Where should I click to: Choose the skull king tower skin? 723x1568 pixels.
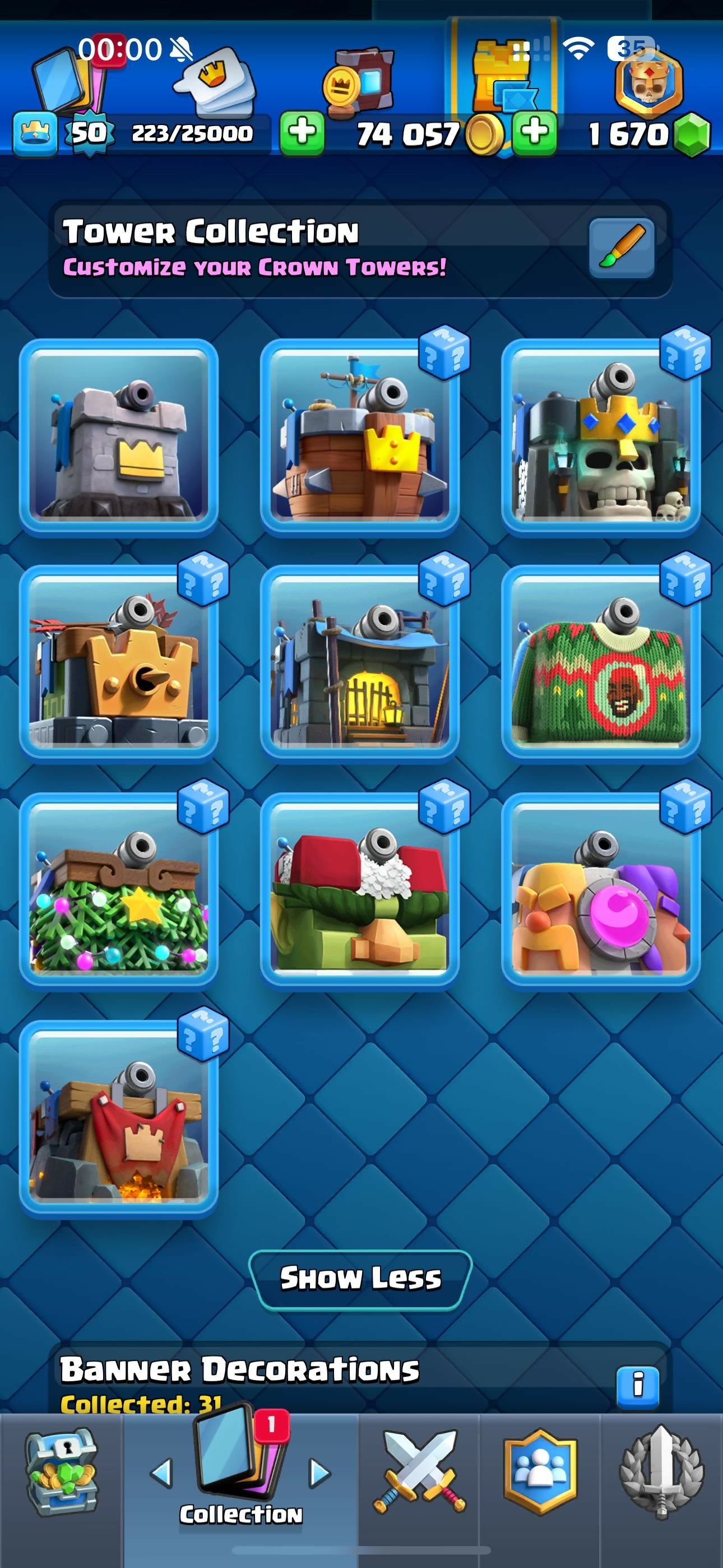[x=601, y=437]
